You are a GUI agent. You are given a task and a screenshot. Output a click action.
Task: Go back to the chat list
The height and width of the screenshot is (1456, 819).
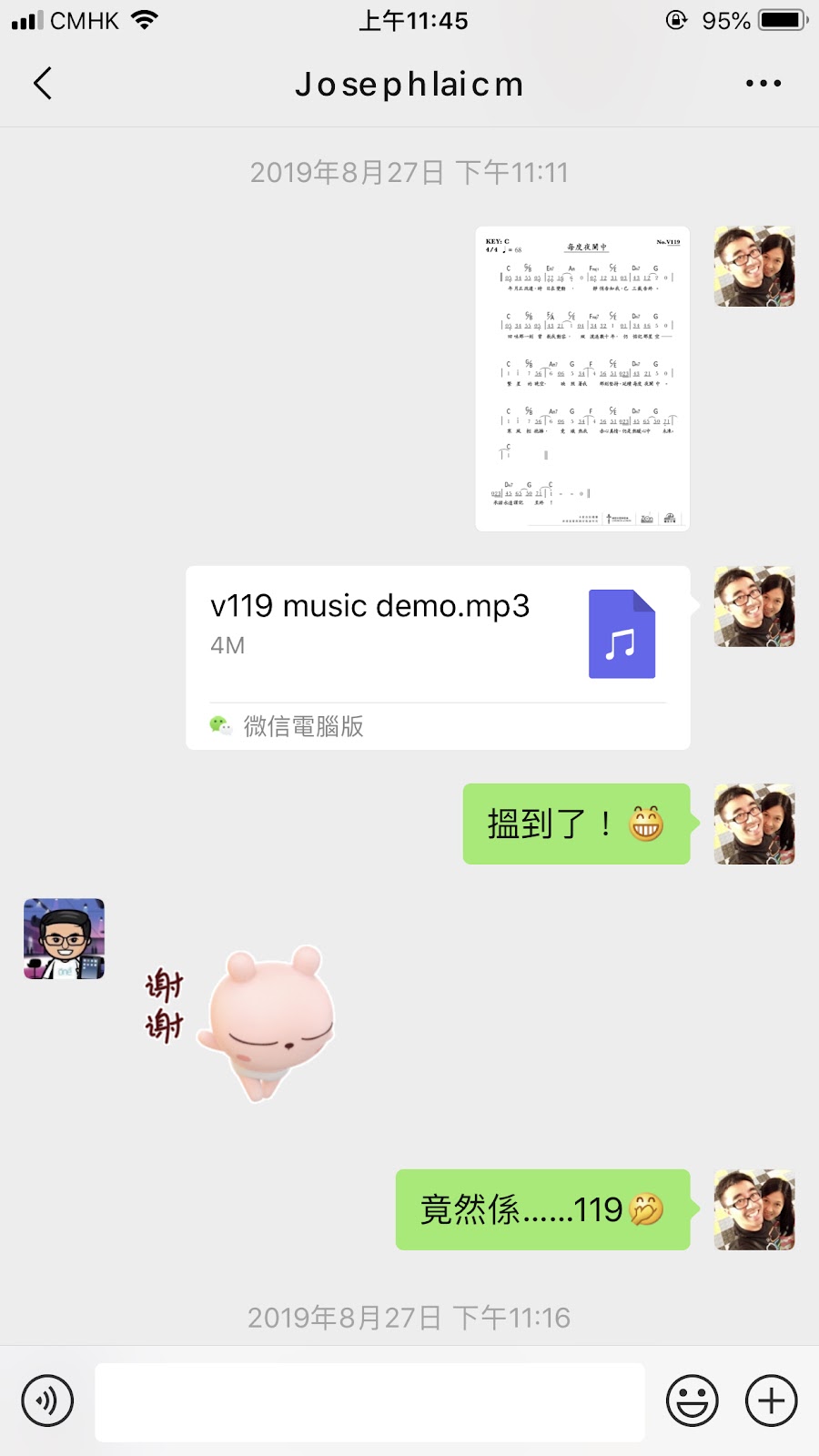click(x=43, y=84)
